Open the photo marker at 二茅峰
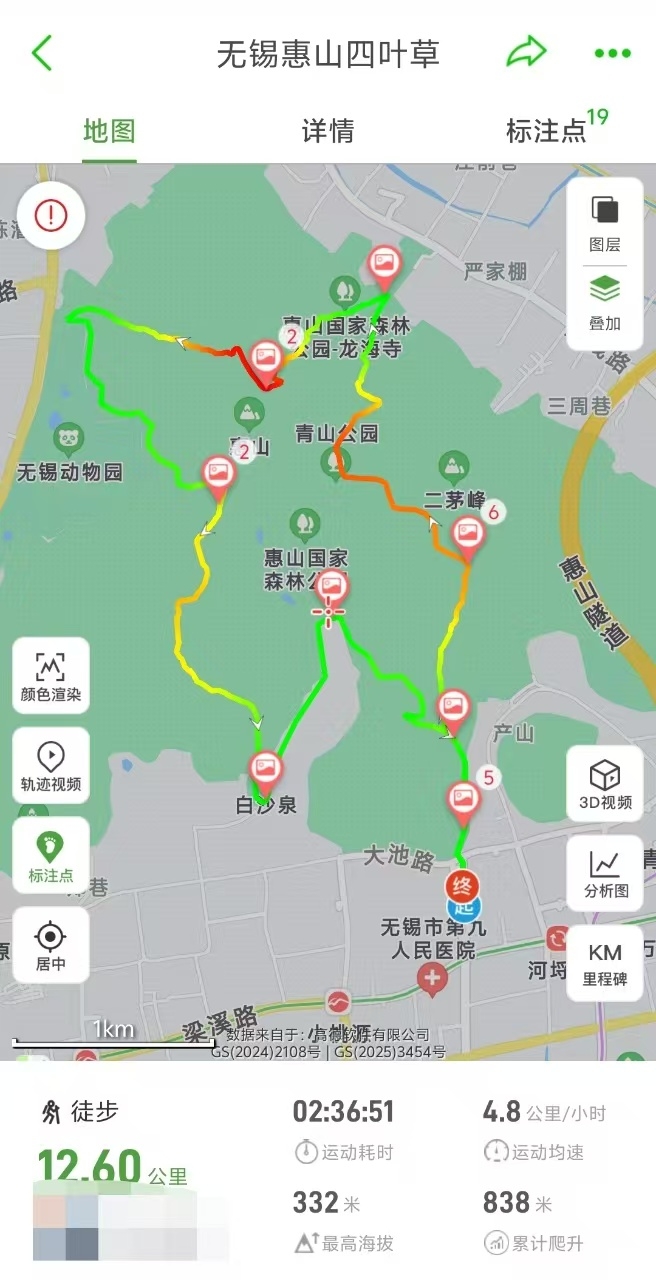This screenshot has height=1280, width=656. tap(468, 534)
